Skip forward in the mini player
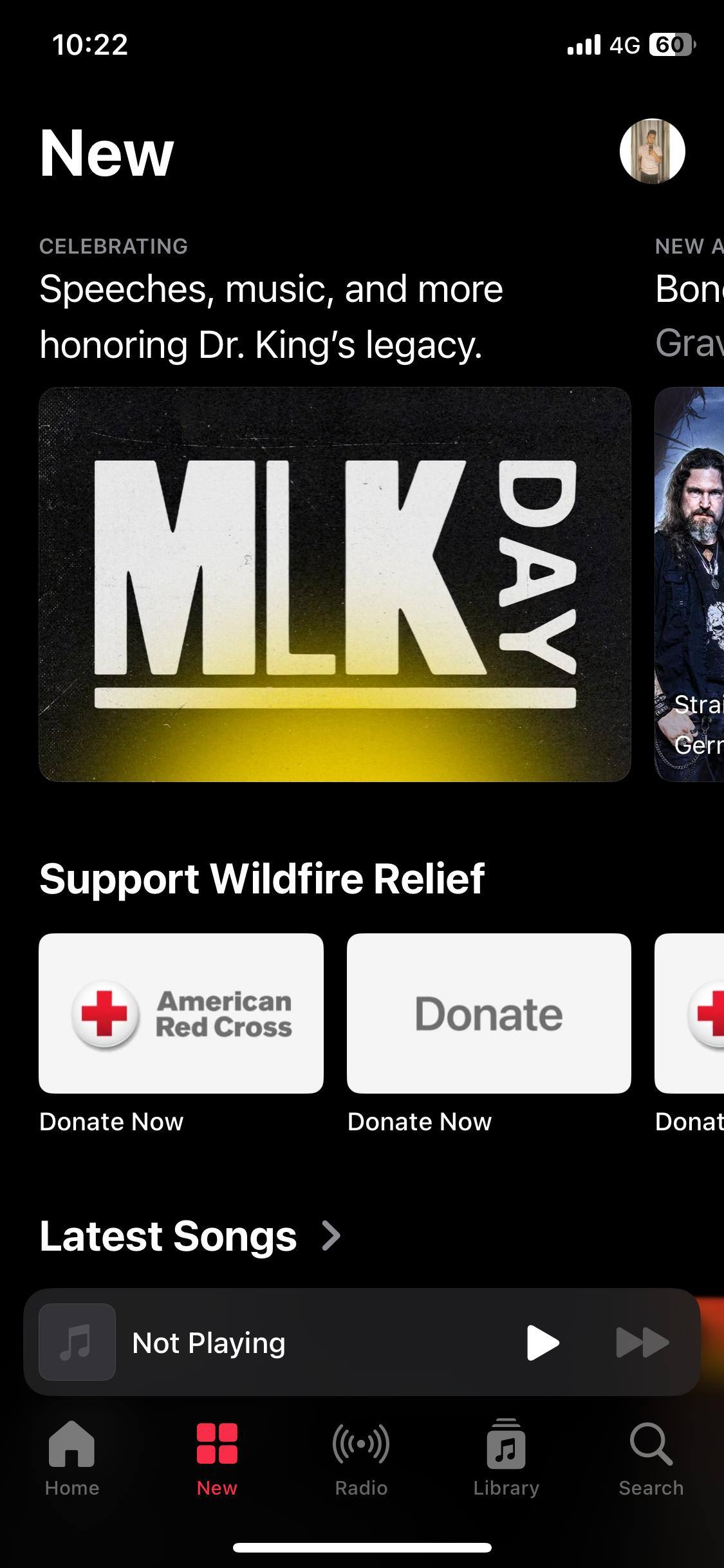724x1568 pixels. (642, 1343)
